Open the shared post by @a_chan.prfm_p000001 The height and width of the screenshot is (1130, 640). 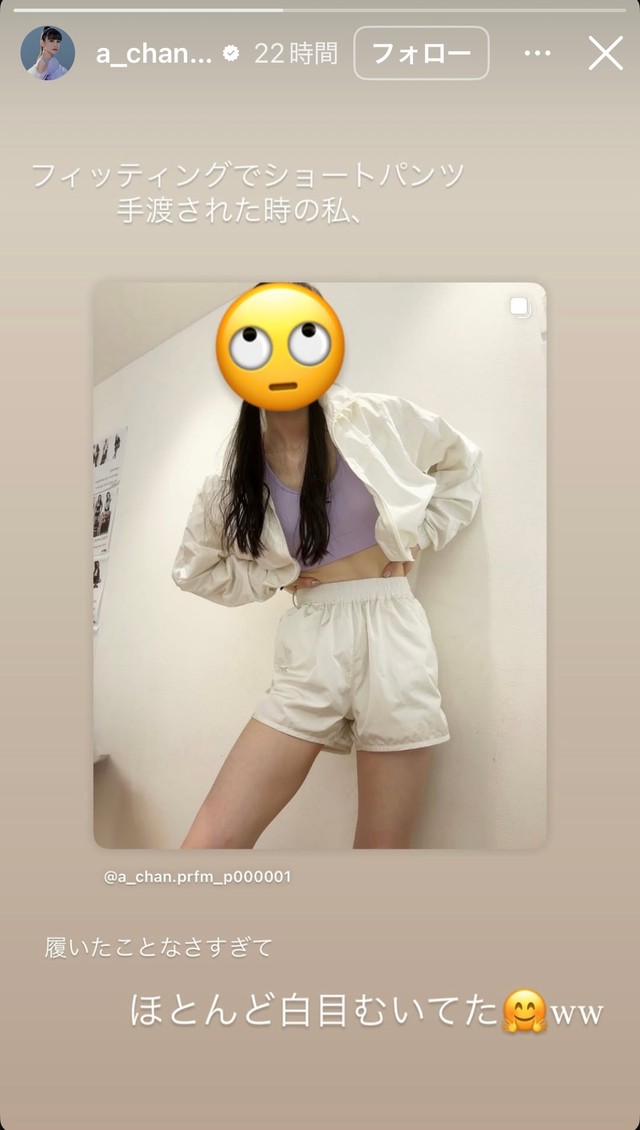pos(320,565)
